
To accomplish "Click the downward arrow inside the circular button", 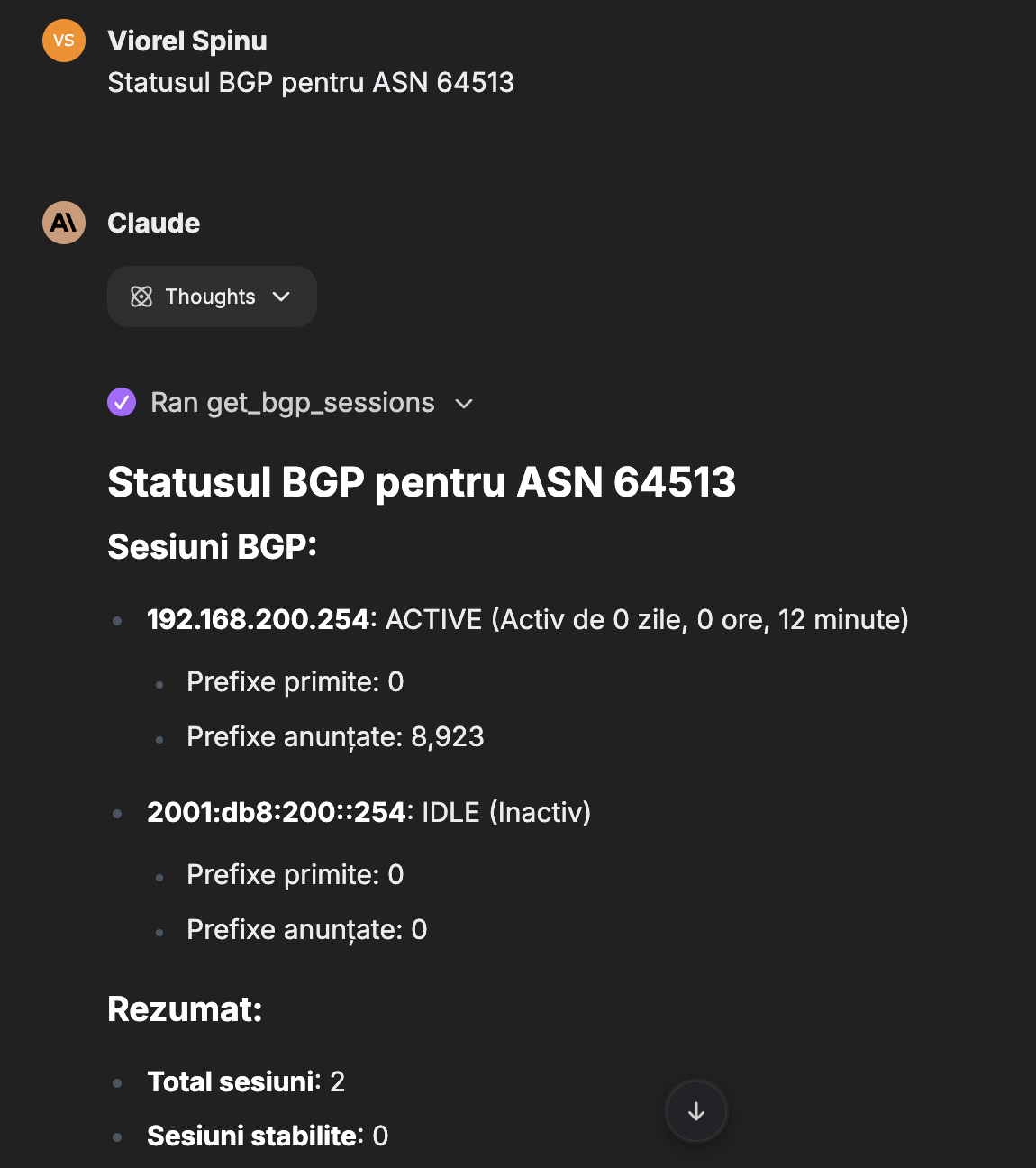I will [695, 1111].
